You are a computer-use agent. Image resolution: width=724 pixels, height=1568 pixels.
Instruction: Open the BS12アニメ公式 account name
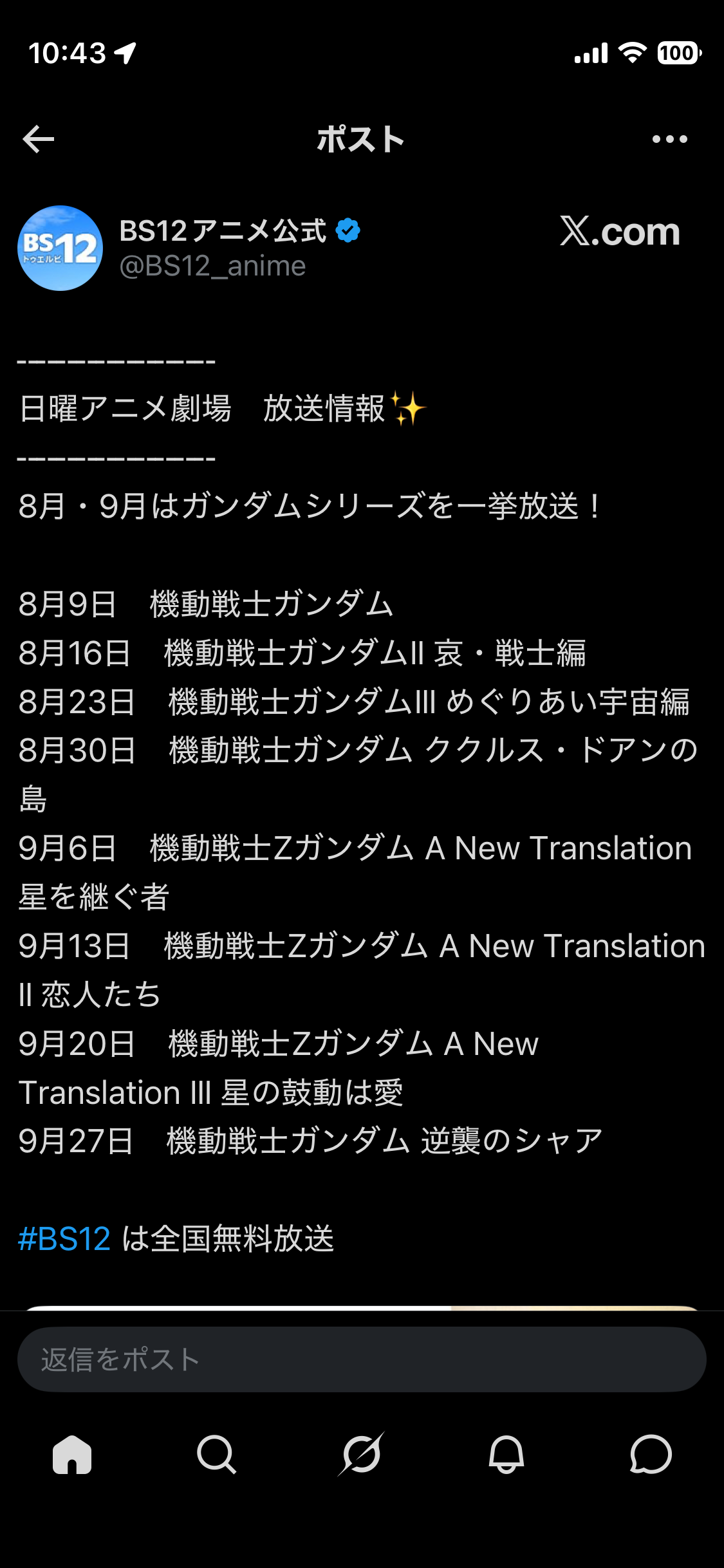[x=223, y=231]
